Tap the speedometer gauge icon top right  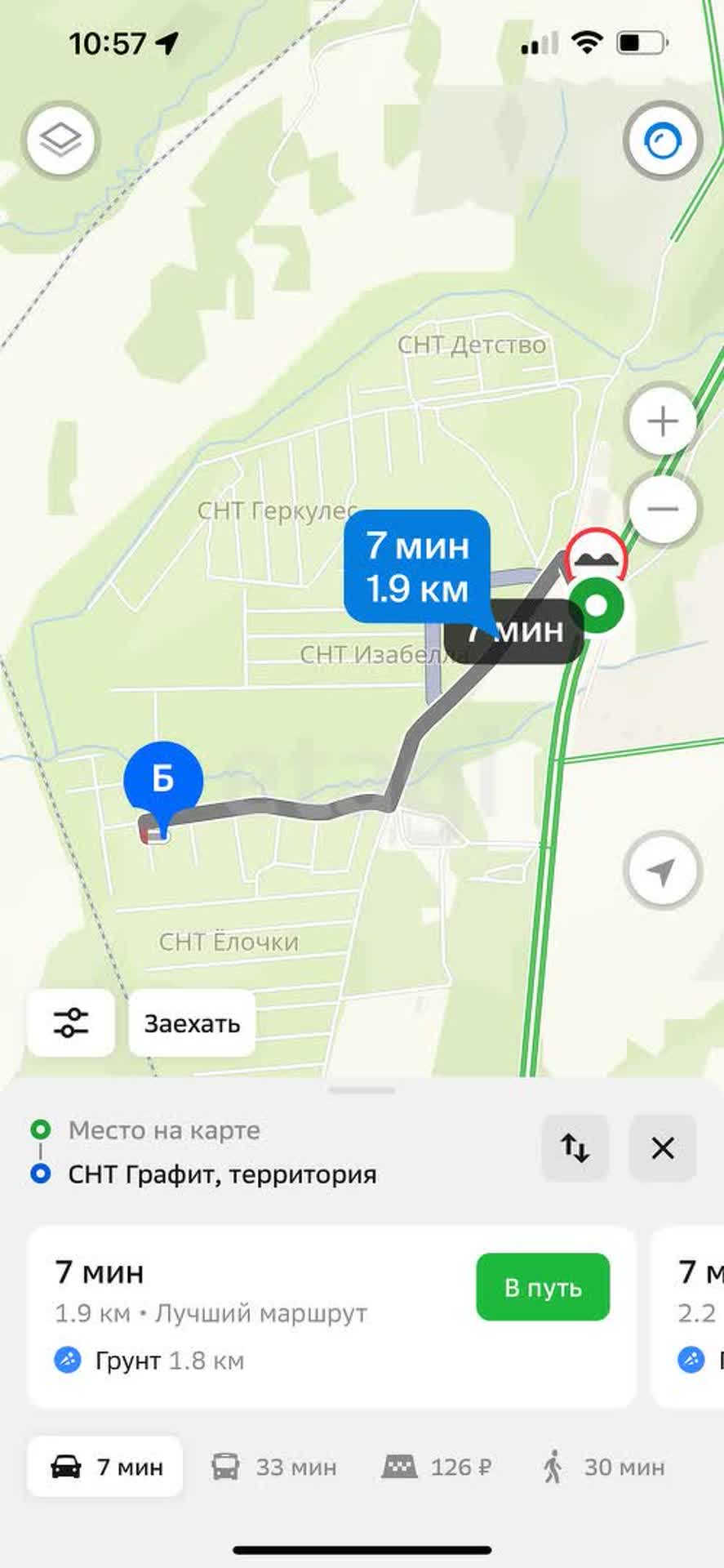pyautogui.click(x=663, y=140)
